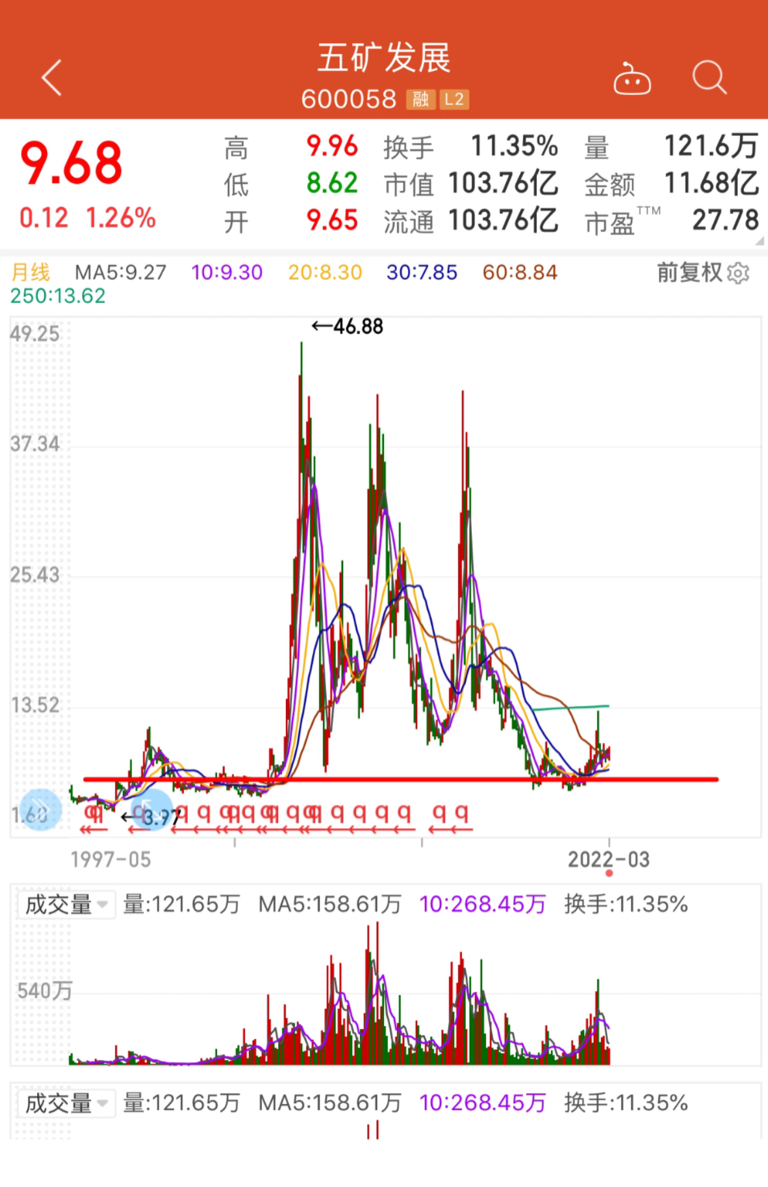The width and height of the screenshot is (768, 1187).
Task: Tap the 融 margin trading badge
Action: (x=420, y=99)
